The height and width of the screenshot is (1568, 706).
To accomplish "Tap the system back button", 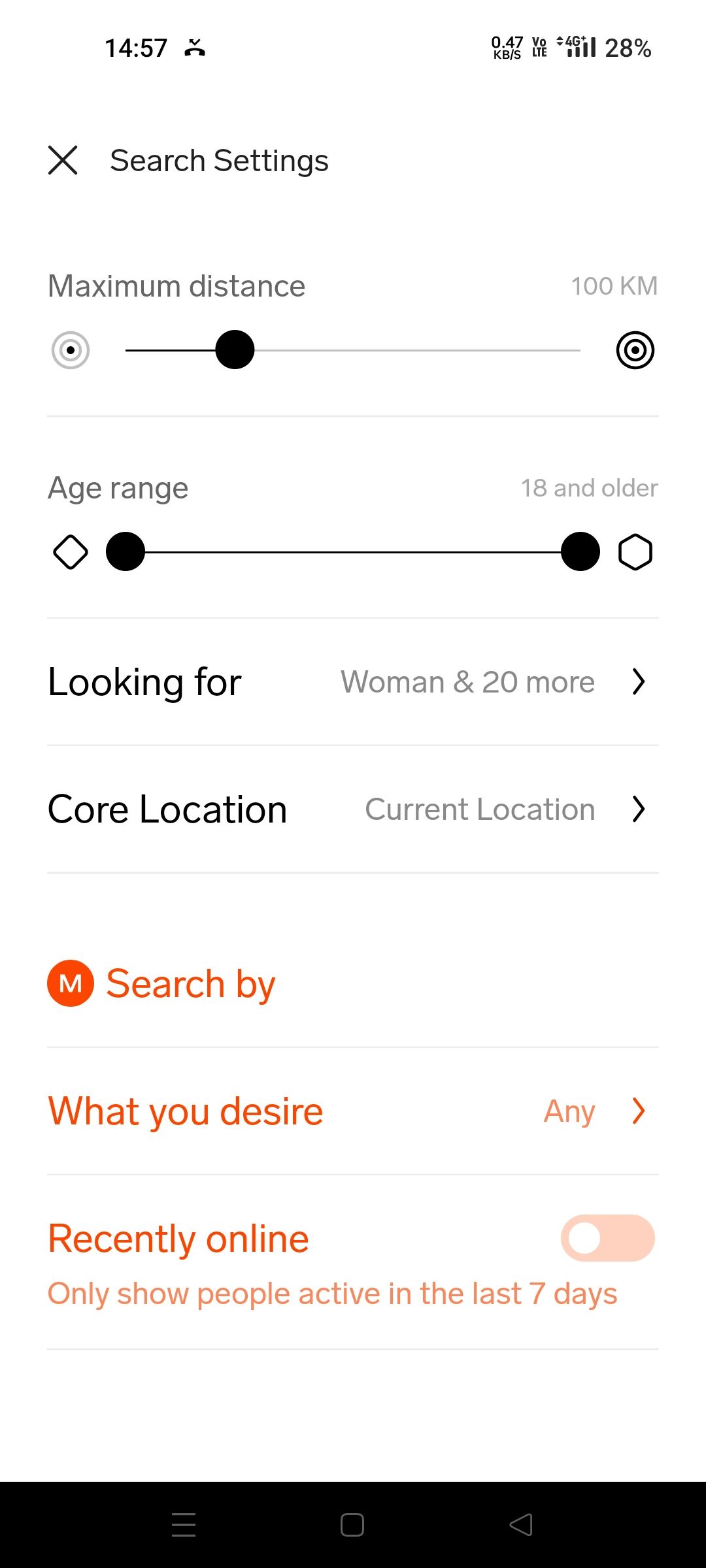I will pos(521,1525).
